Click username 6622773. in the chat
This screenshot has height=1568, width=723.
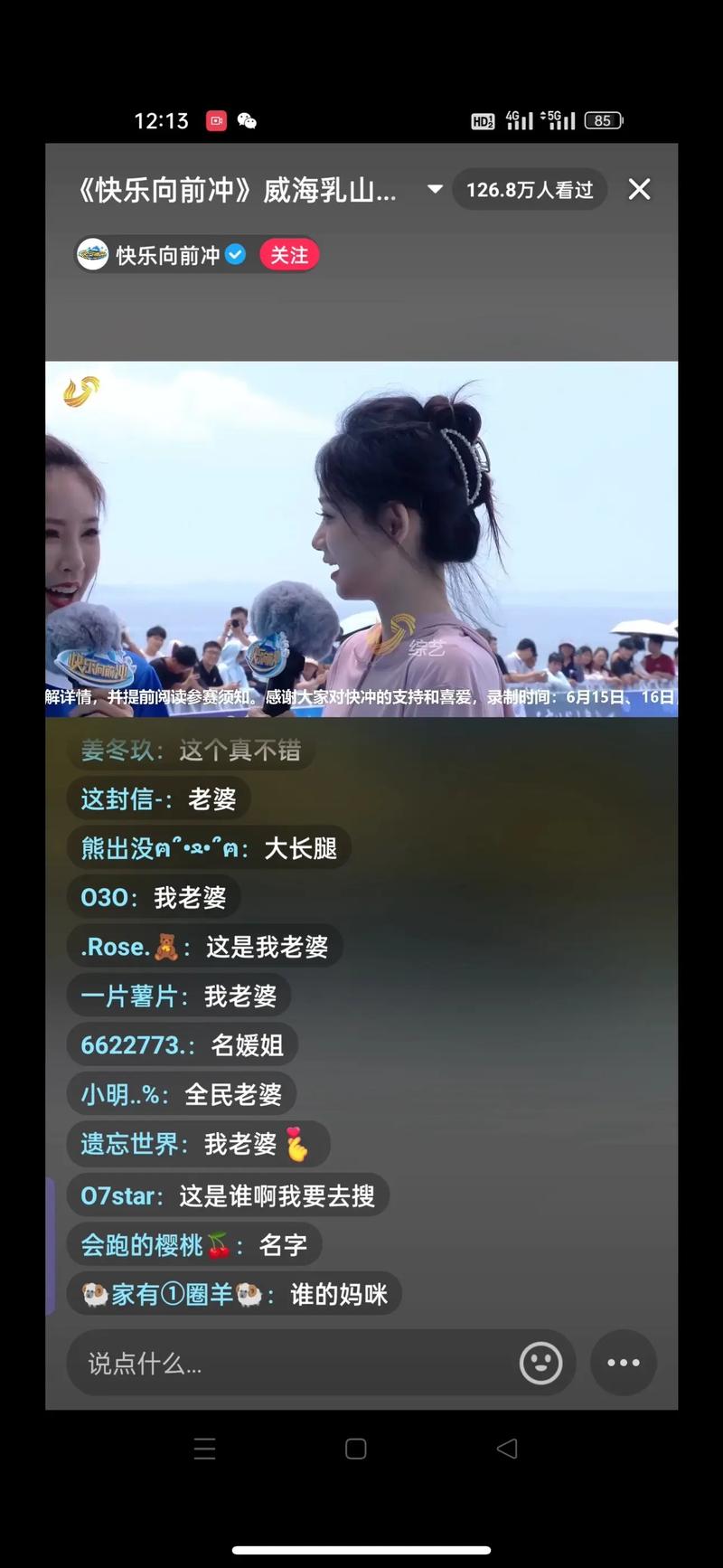point(137,1044)
